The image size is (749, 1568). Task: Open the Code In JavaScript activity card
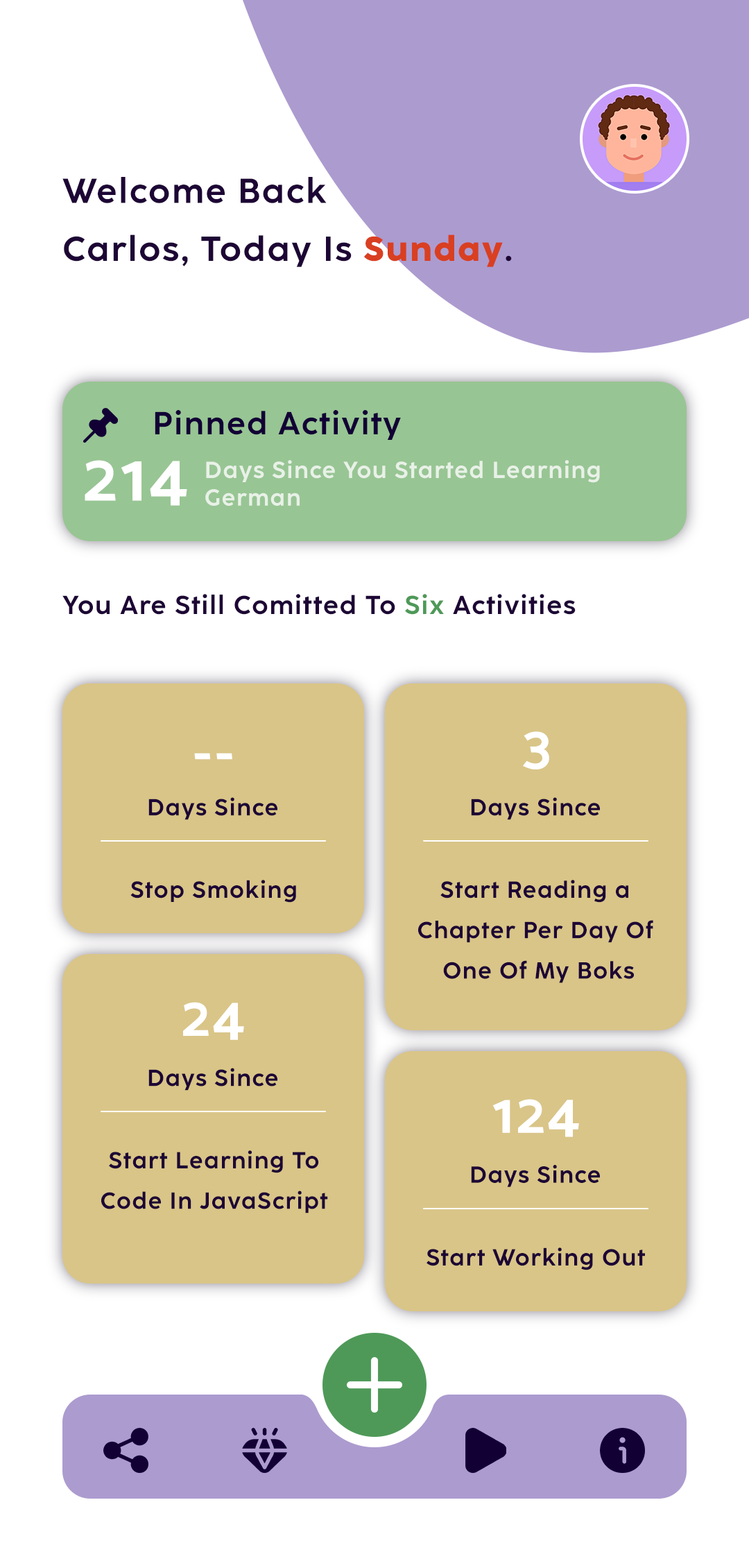214,1117
